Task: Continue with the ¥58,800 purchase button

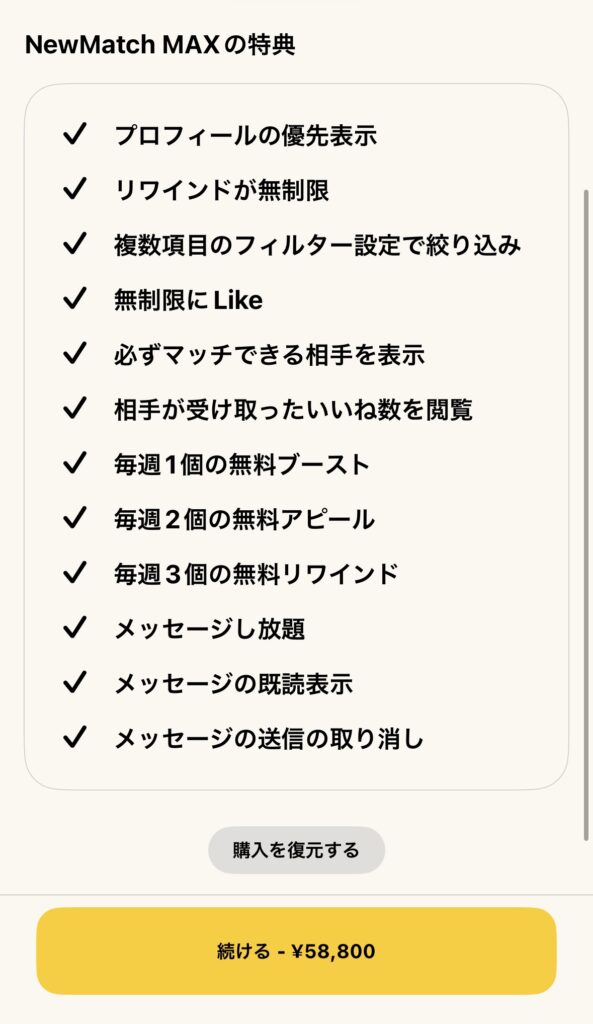Action: pyautogui.click(x=296, y=951)
